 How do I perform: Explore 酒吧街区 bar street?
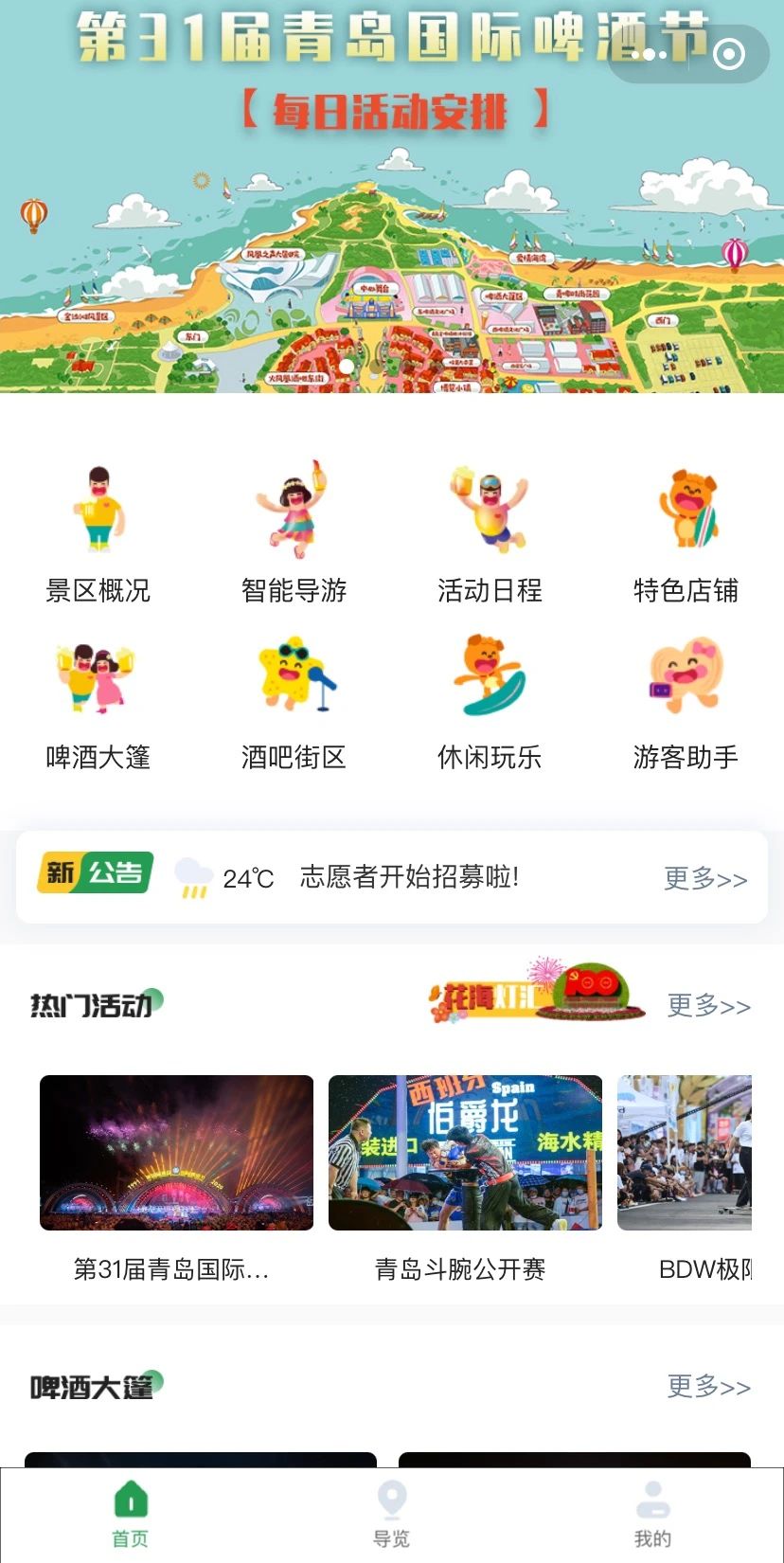tap(294, 702)
